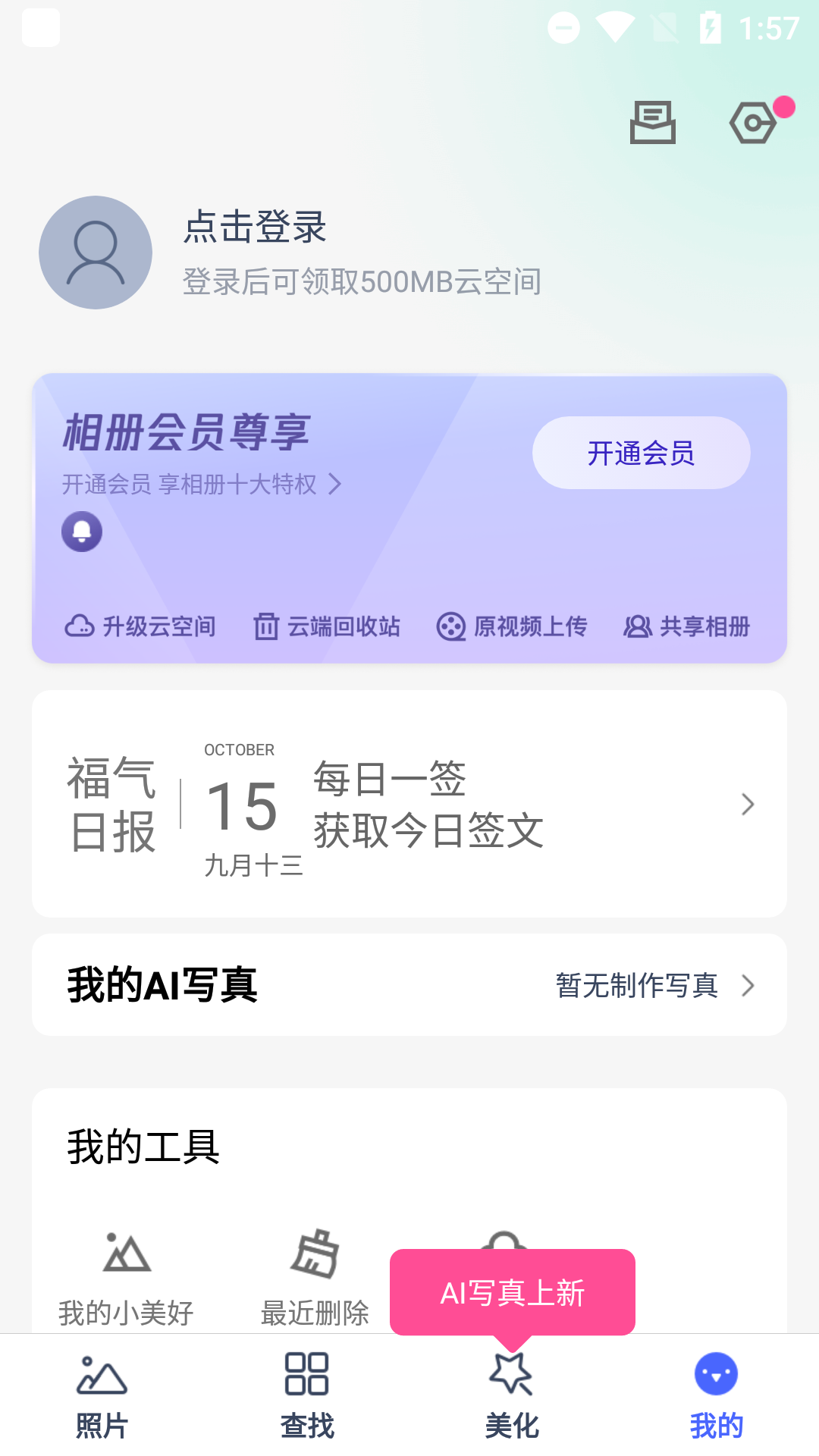Open 云端回收站
Screen dimensions: 819x1456
(x=327, y=626)
